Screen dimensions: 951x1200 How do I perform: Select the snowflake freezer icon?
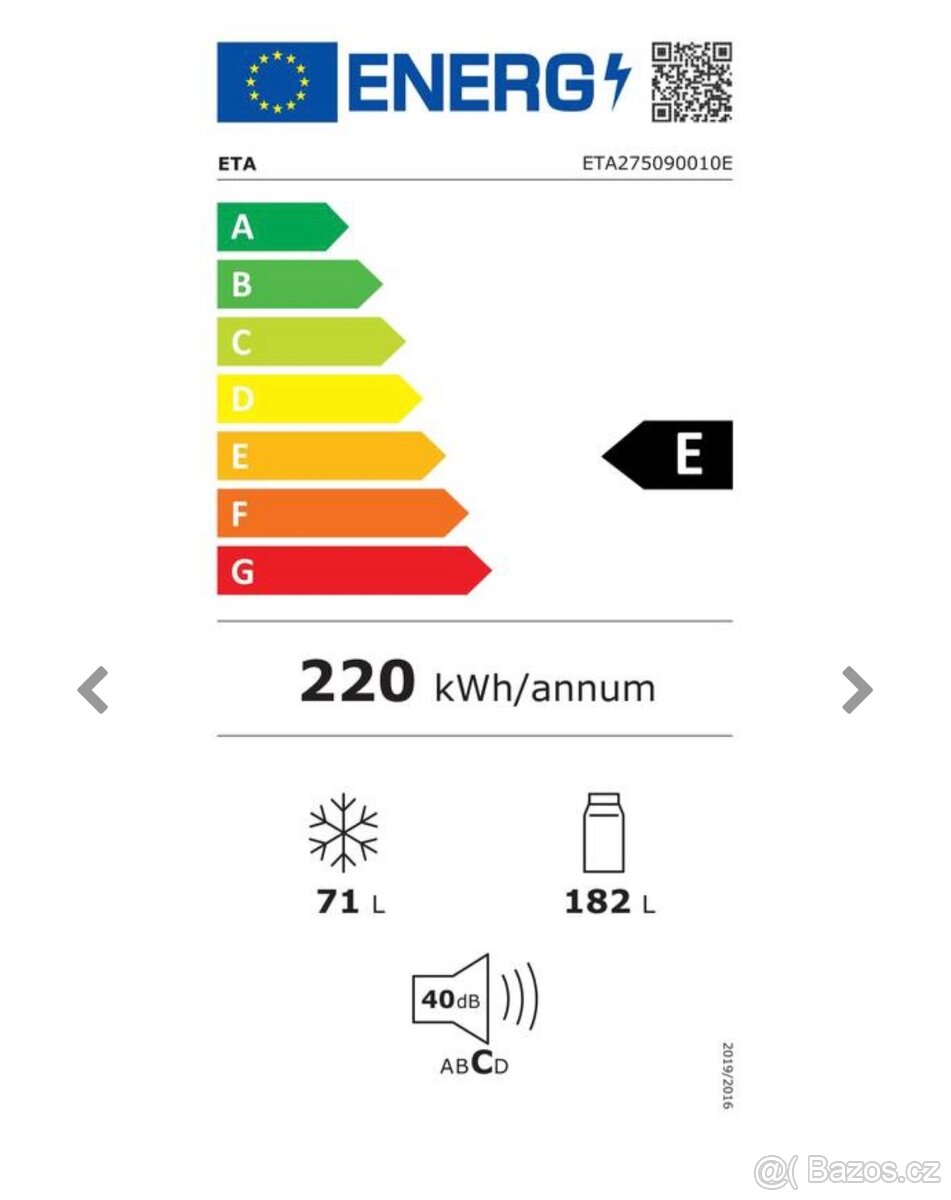point(344,833)
